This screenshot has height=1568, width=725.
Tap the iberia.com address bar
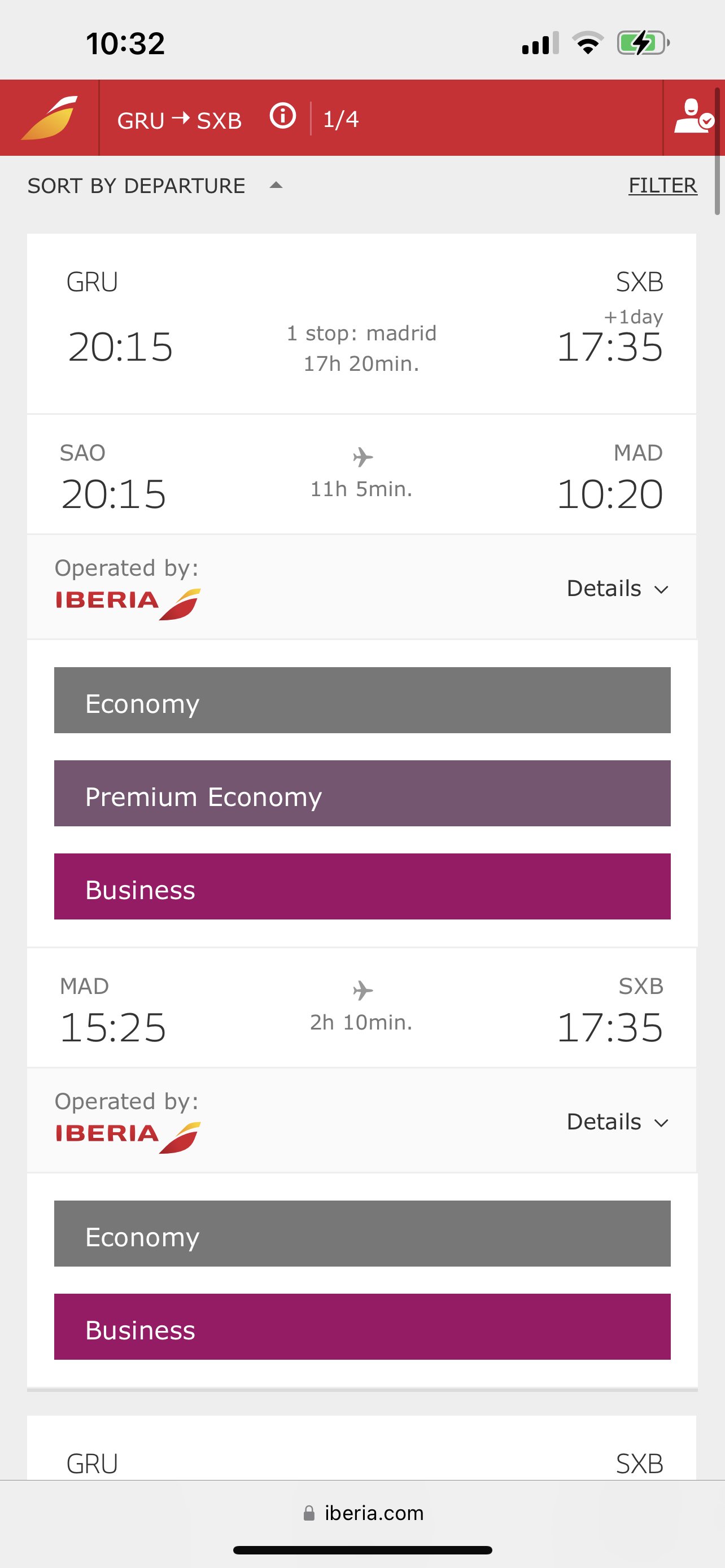point(363,1513)
